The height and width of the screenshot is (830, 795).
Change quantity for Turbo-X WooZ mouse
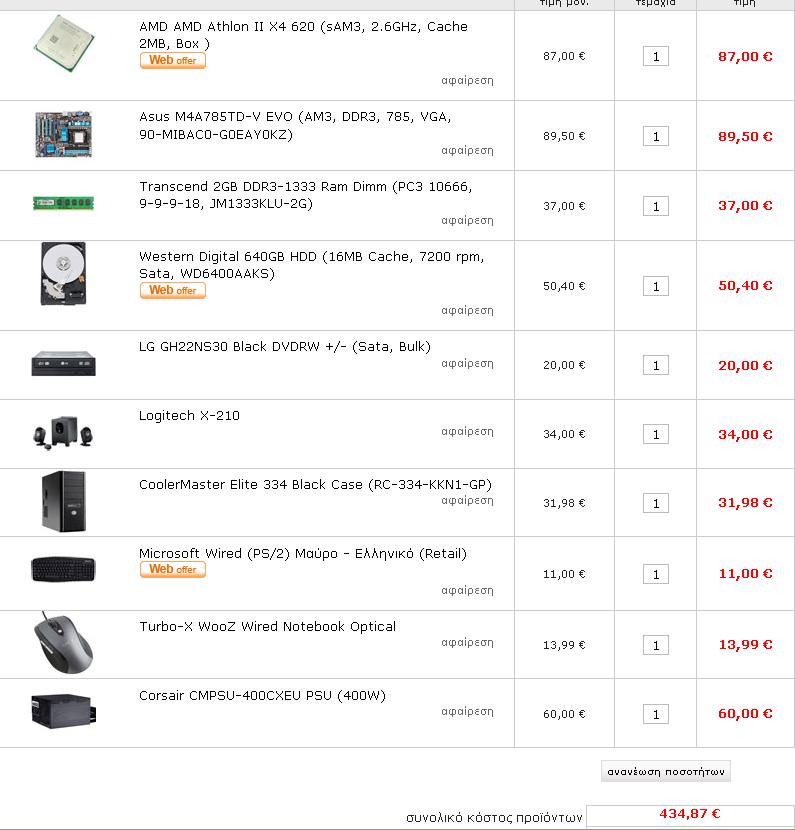(x=655, y=645)
